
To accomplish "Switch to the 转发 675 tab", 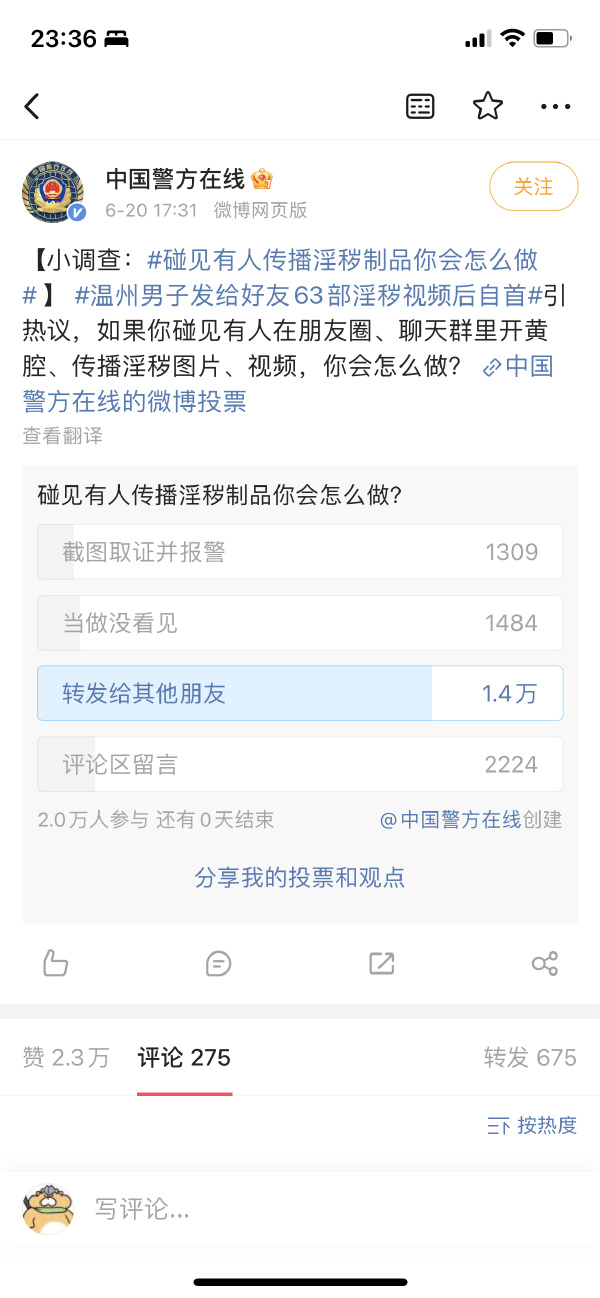I will [x=530, y=1058].
